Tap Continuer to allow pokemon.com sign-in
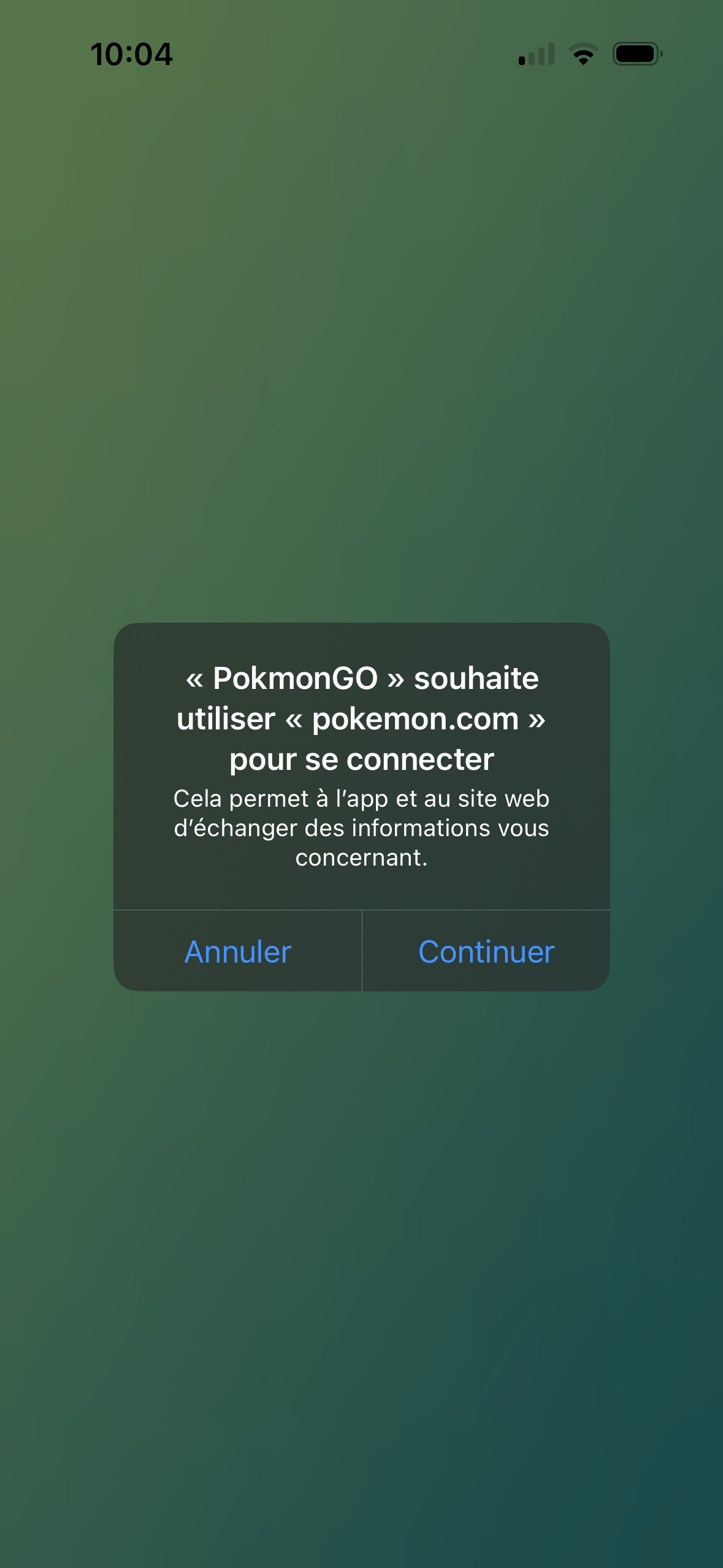Screen dimensions: 723x1568 (486, 951)
